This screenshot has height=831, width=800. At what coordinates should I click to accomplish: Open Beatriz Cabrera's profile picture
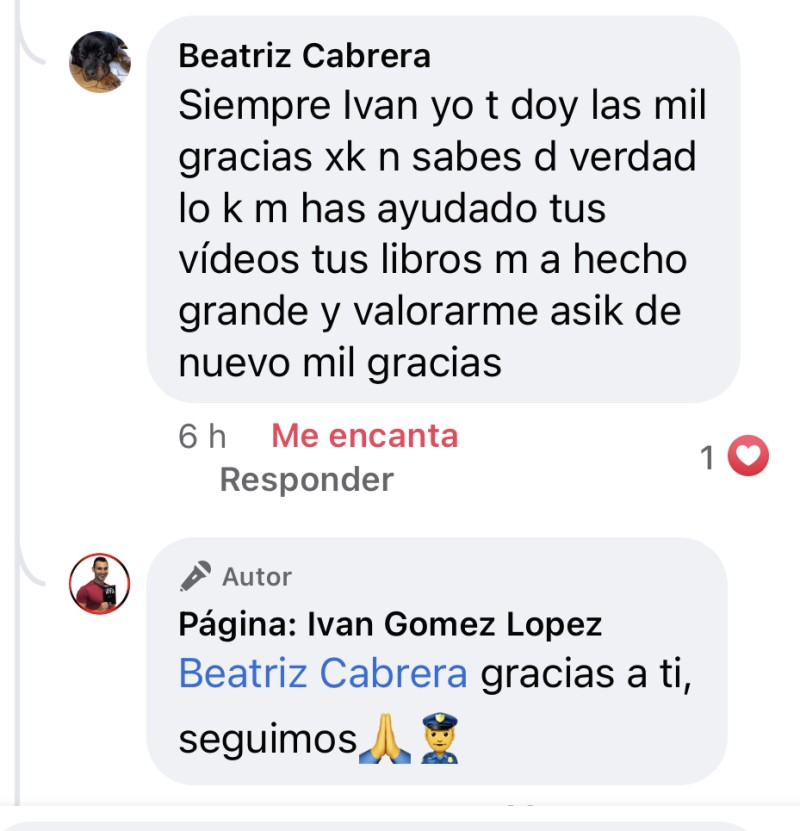(x=100, y=62)
